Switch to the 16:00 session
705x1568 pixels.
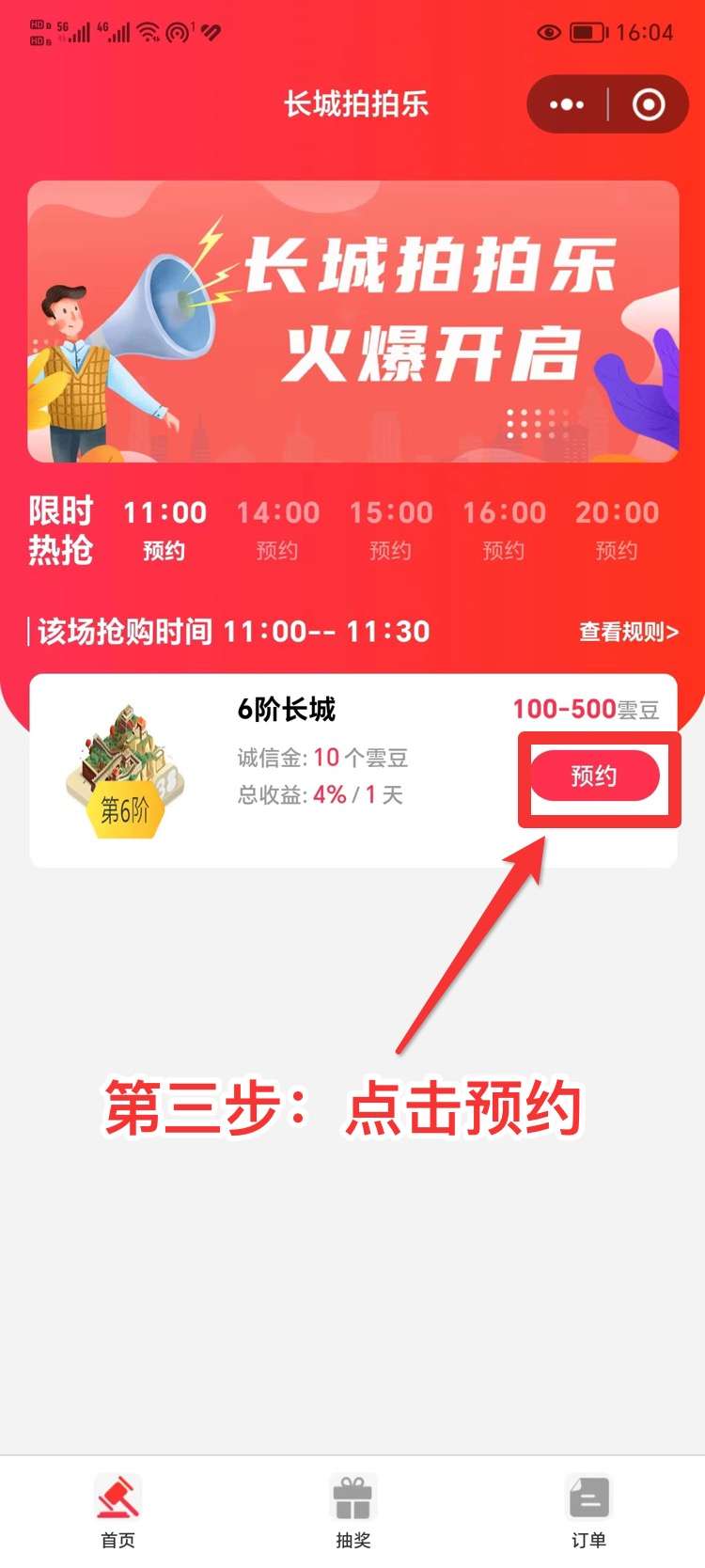coord(504,528)
